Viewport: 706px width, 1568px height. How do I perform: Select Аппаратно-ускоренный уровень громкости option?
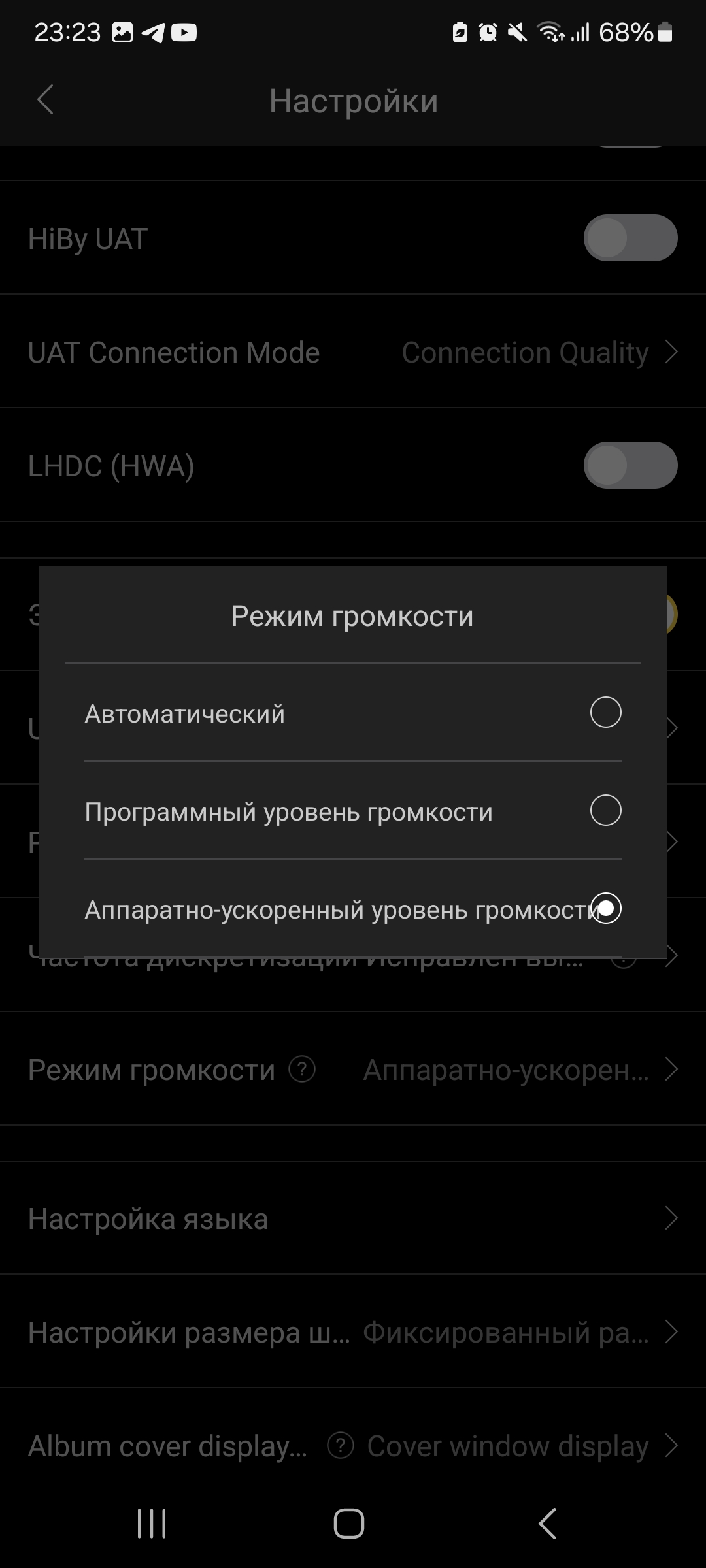(x=605, y=908)
